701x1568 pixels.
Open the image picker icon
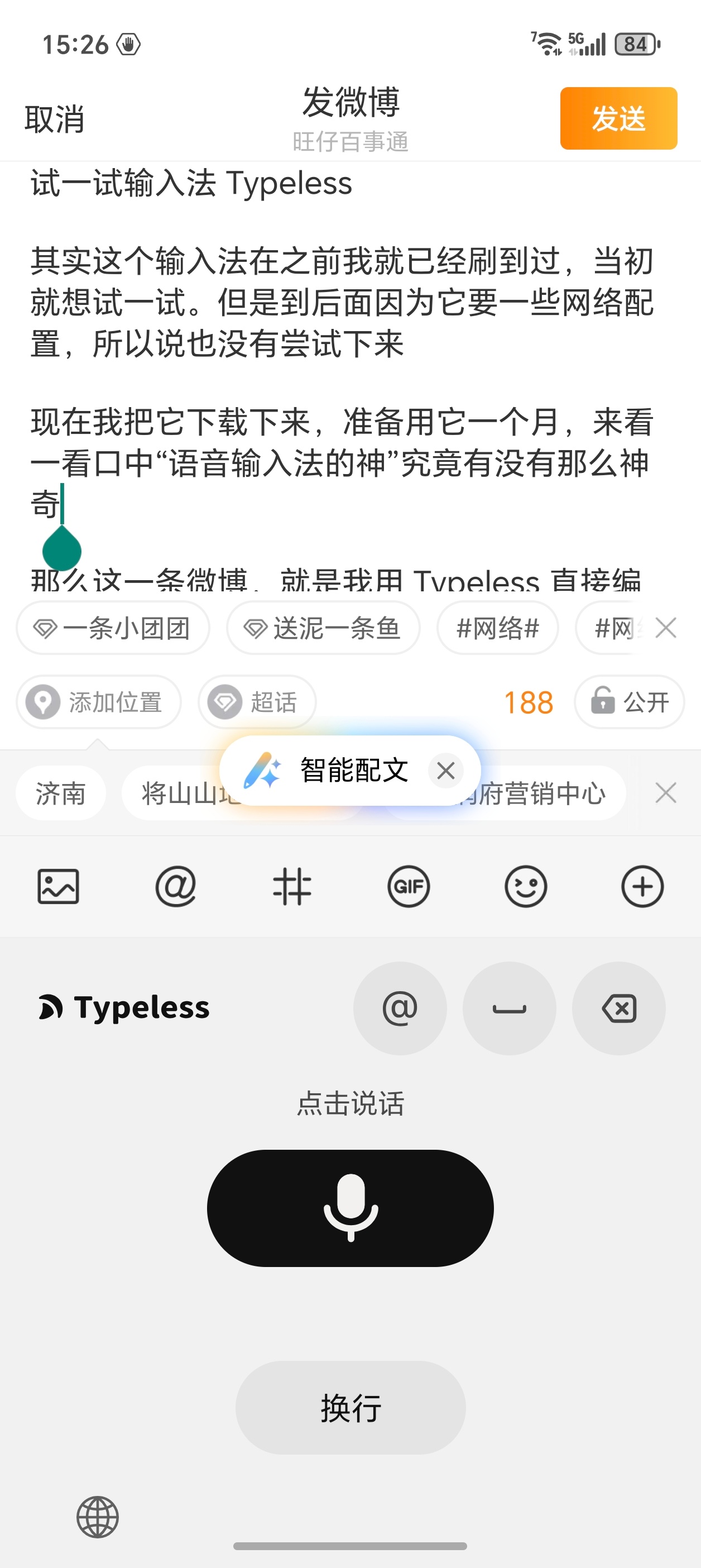pos(59,886)
